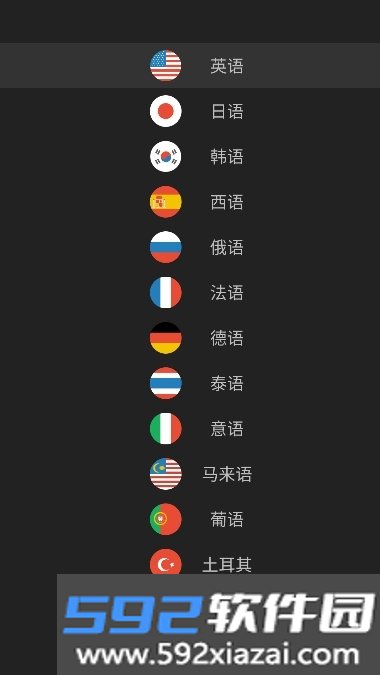Pick the 韩语 language option
380x675 pixels.
tap(190, 156)
